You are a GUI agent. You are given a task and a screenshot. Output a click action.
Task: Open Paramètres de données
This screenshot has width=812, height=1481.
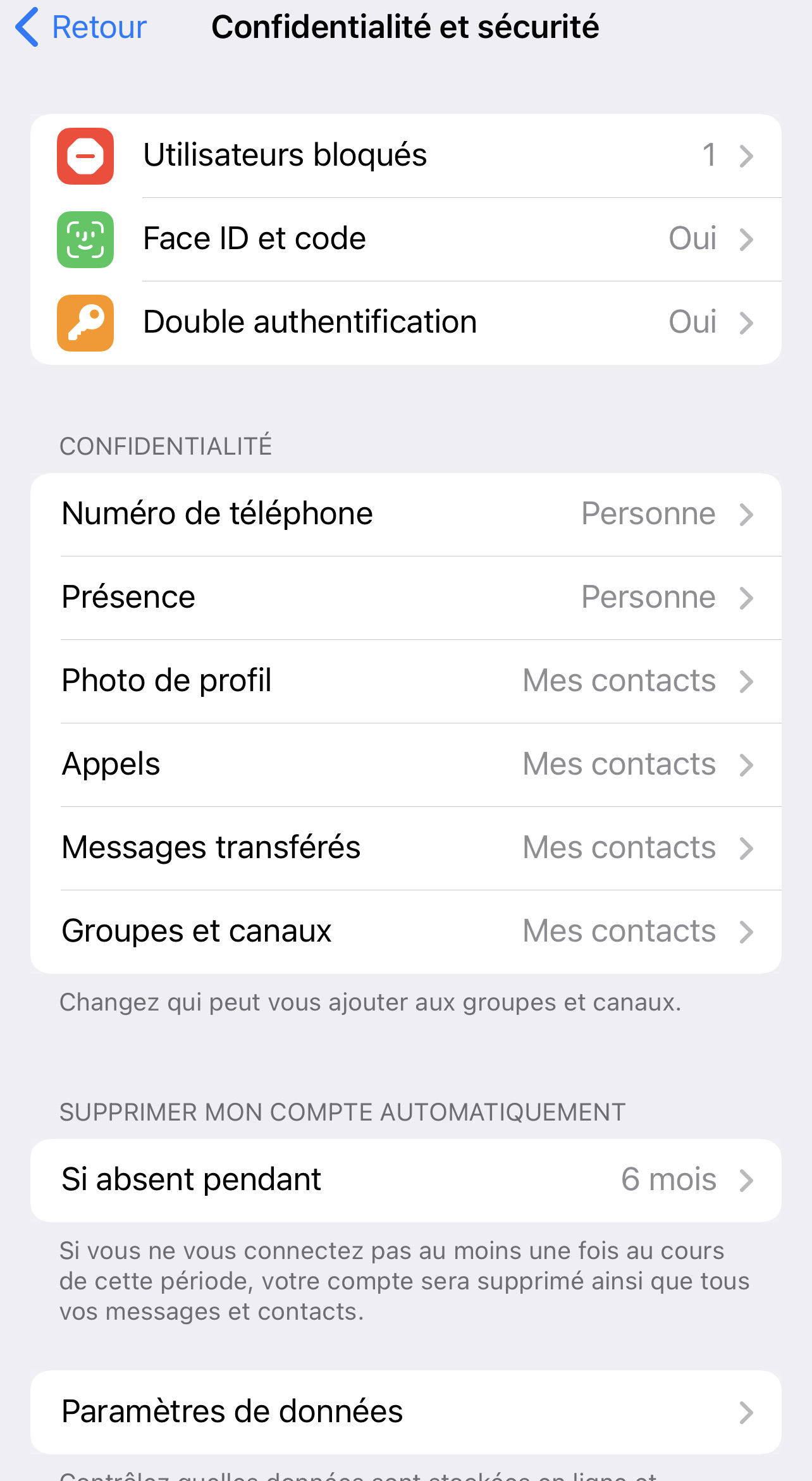coord(406,1411)
